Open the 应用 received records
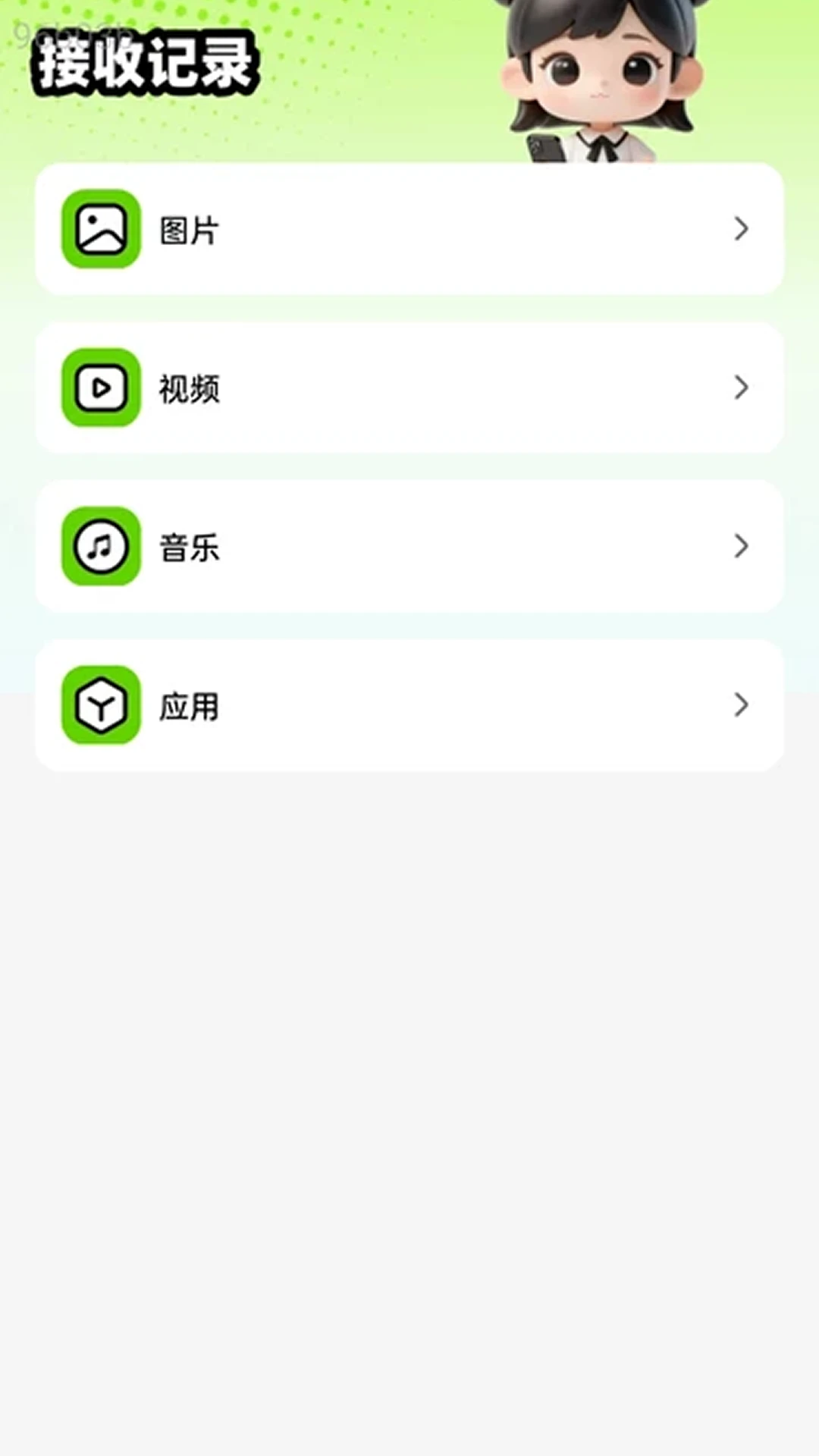The height and width of the screenshot is (1456, 819). point(409,705)
